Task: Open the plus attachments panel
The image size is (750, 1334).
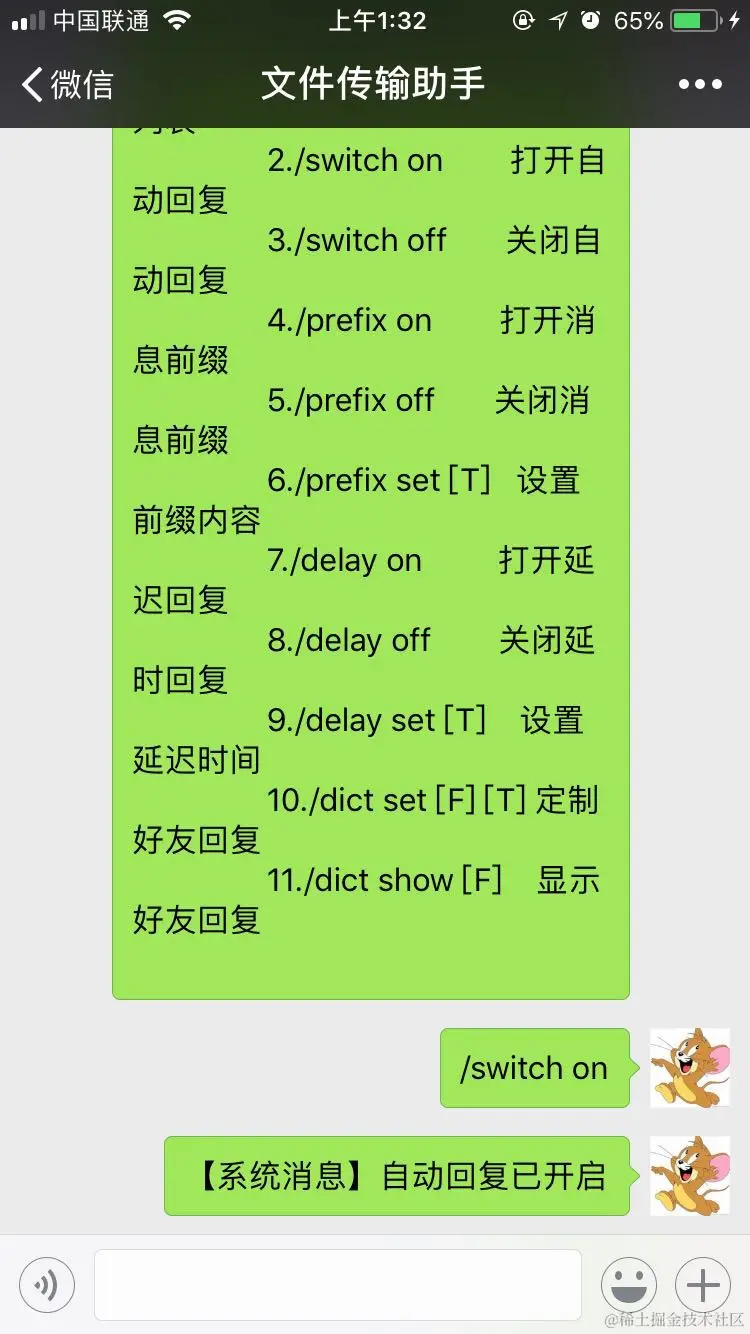Action: pos(703,1284)
